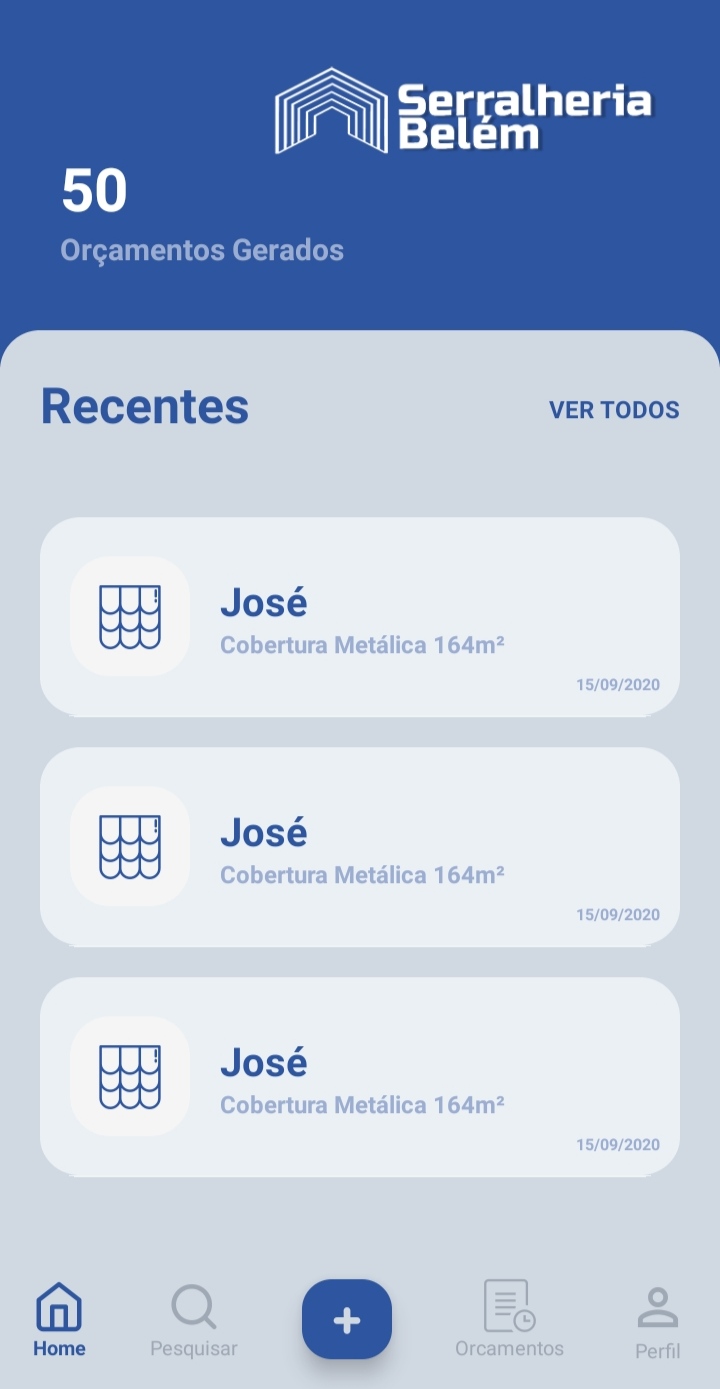Go to the Home tab

pos(59,1320)
